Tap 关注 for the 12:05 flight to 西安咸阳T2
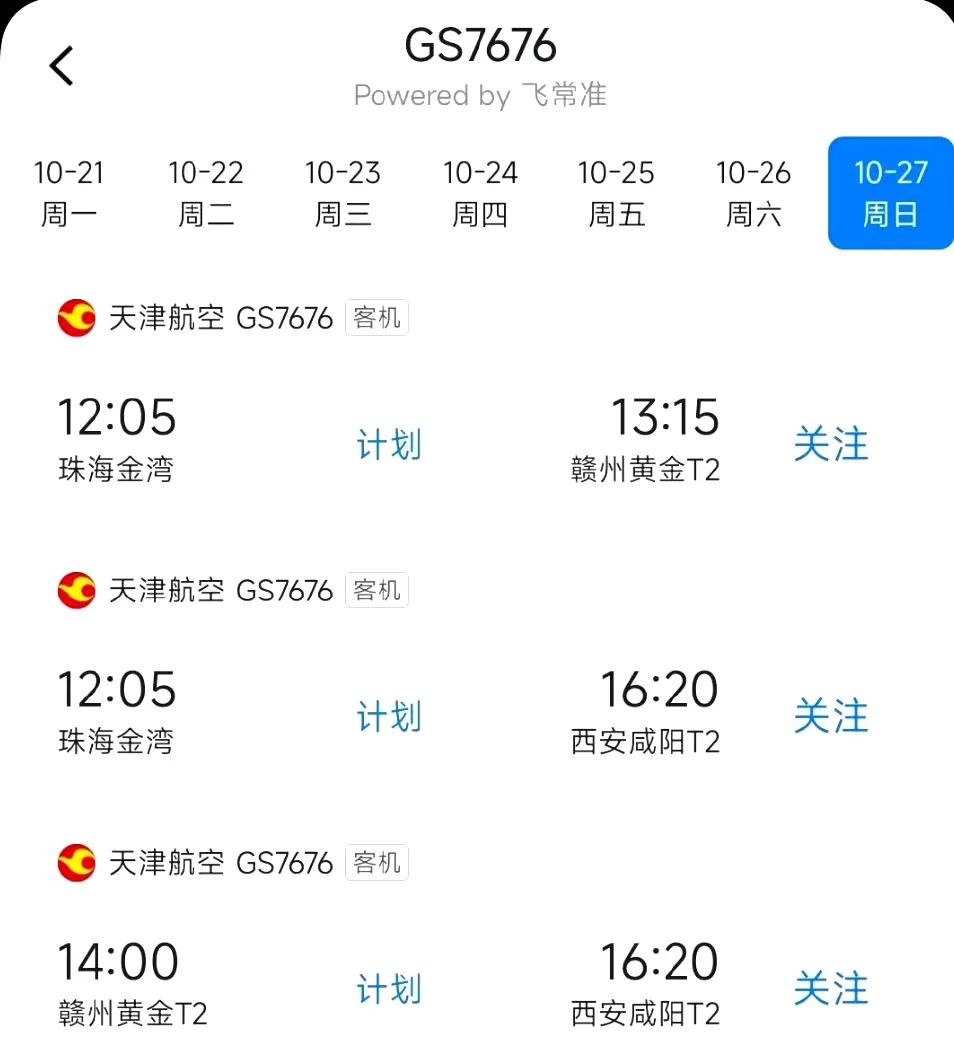954x1057 pixels. [831, 717]
